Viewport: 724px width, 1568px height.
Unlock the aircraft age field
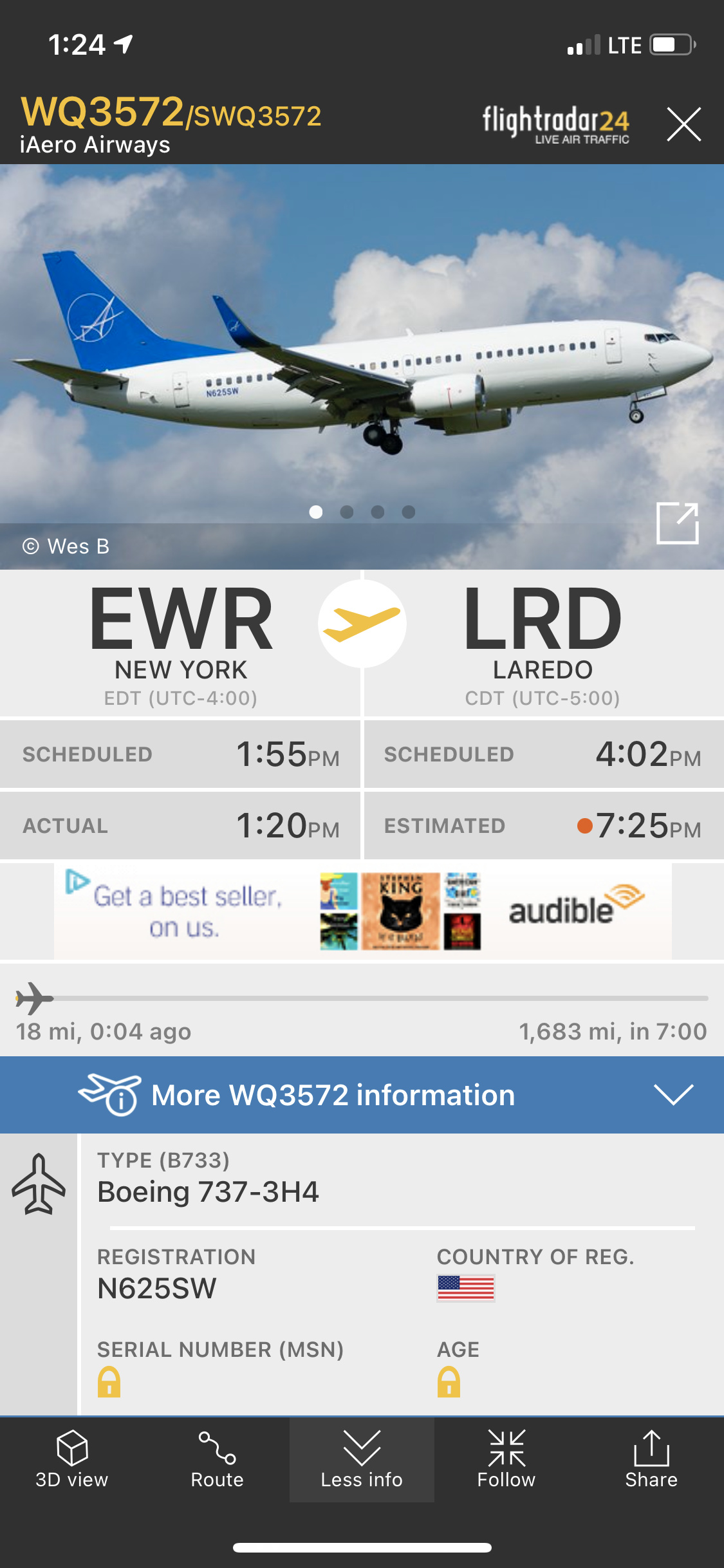[449, 1381]
